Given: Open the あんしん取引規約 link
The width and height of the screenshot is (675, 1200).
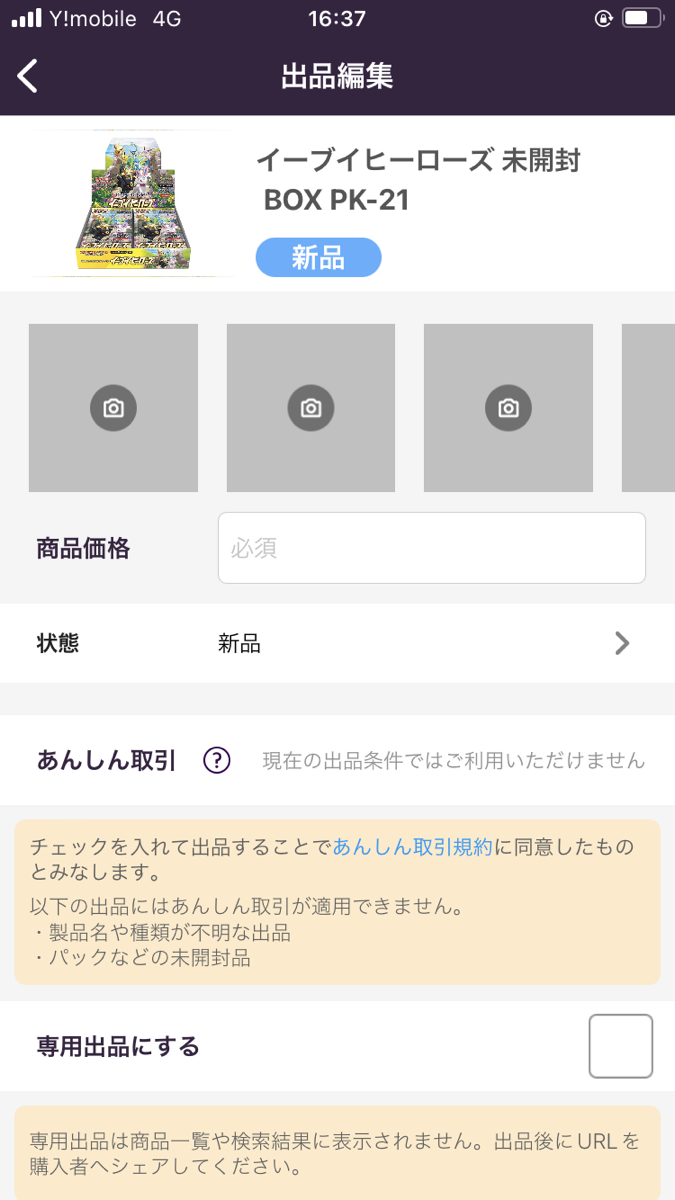Looking at the screenshot, I should (412, 847).
